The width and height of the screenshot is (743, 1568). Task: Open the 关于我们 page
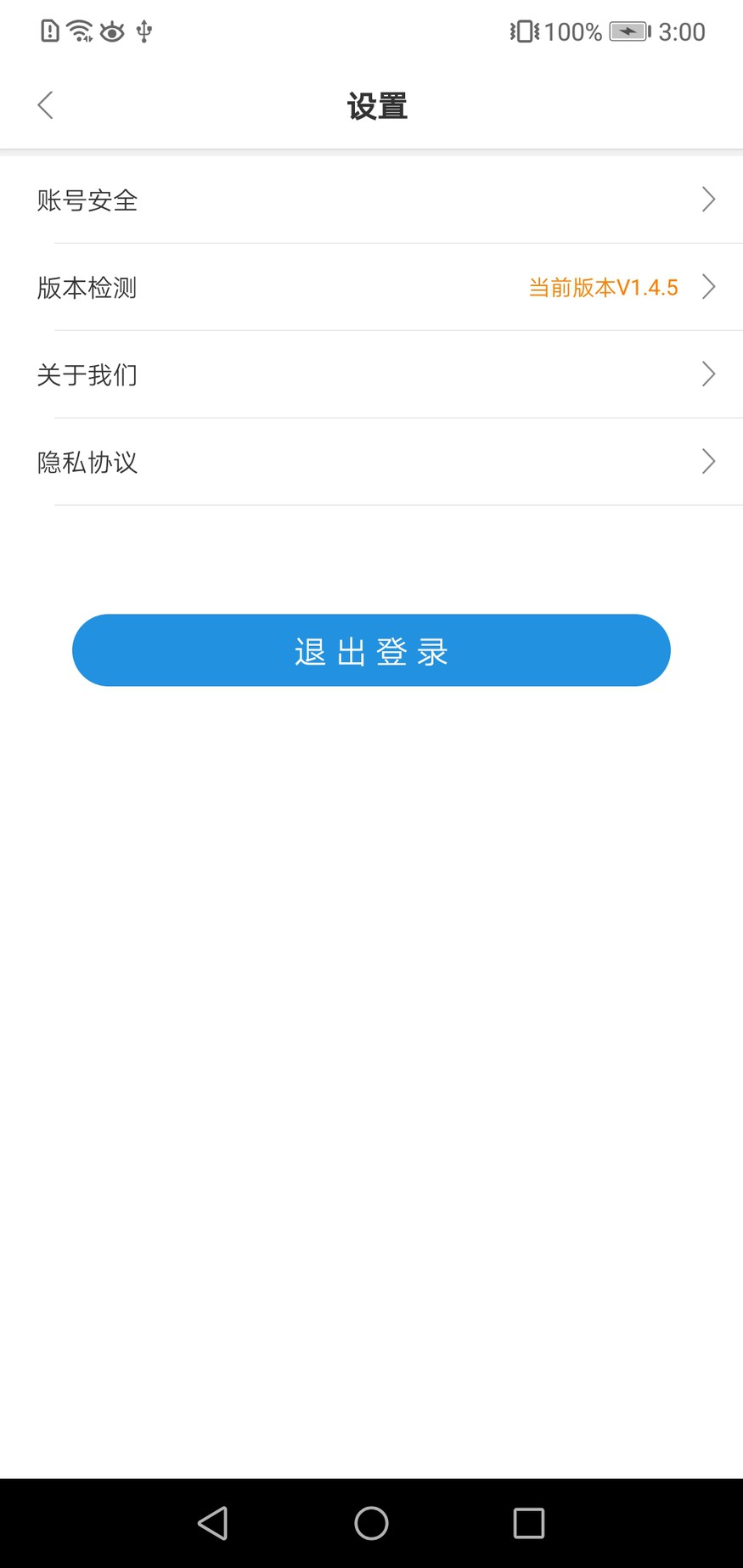pyautogui.click(x=371, y=374)
